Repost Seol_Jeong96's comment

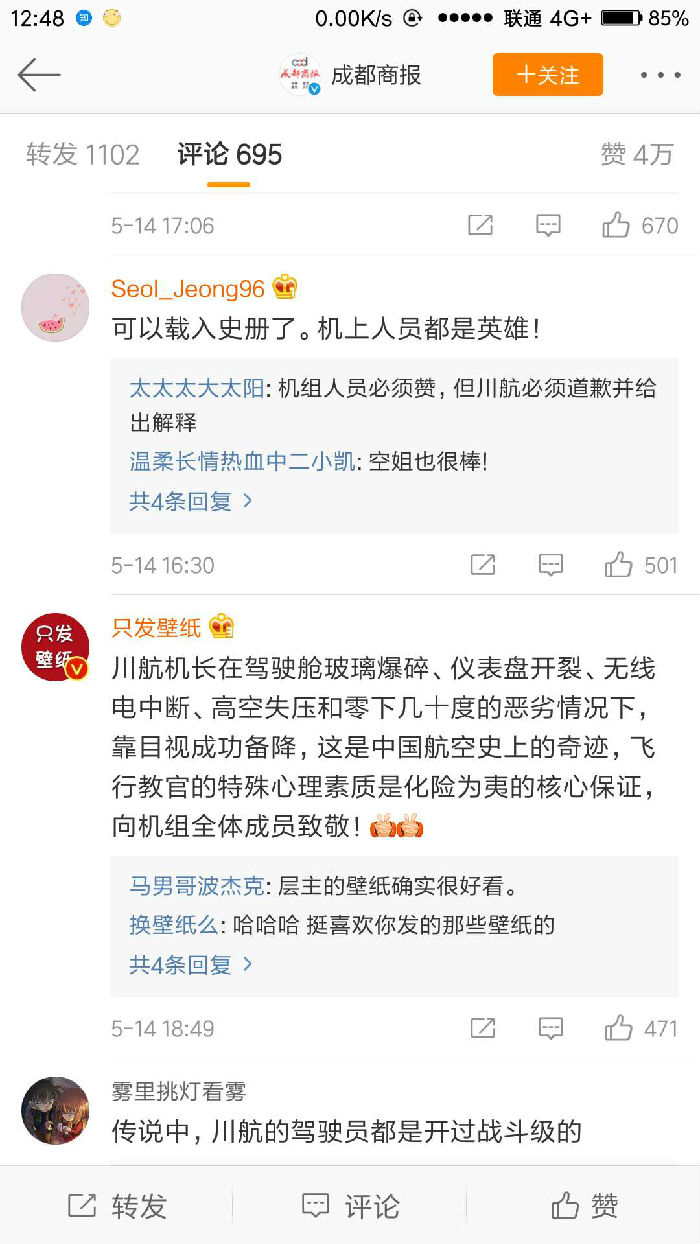click(x=483, y=565)
